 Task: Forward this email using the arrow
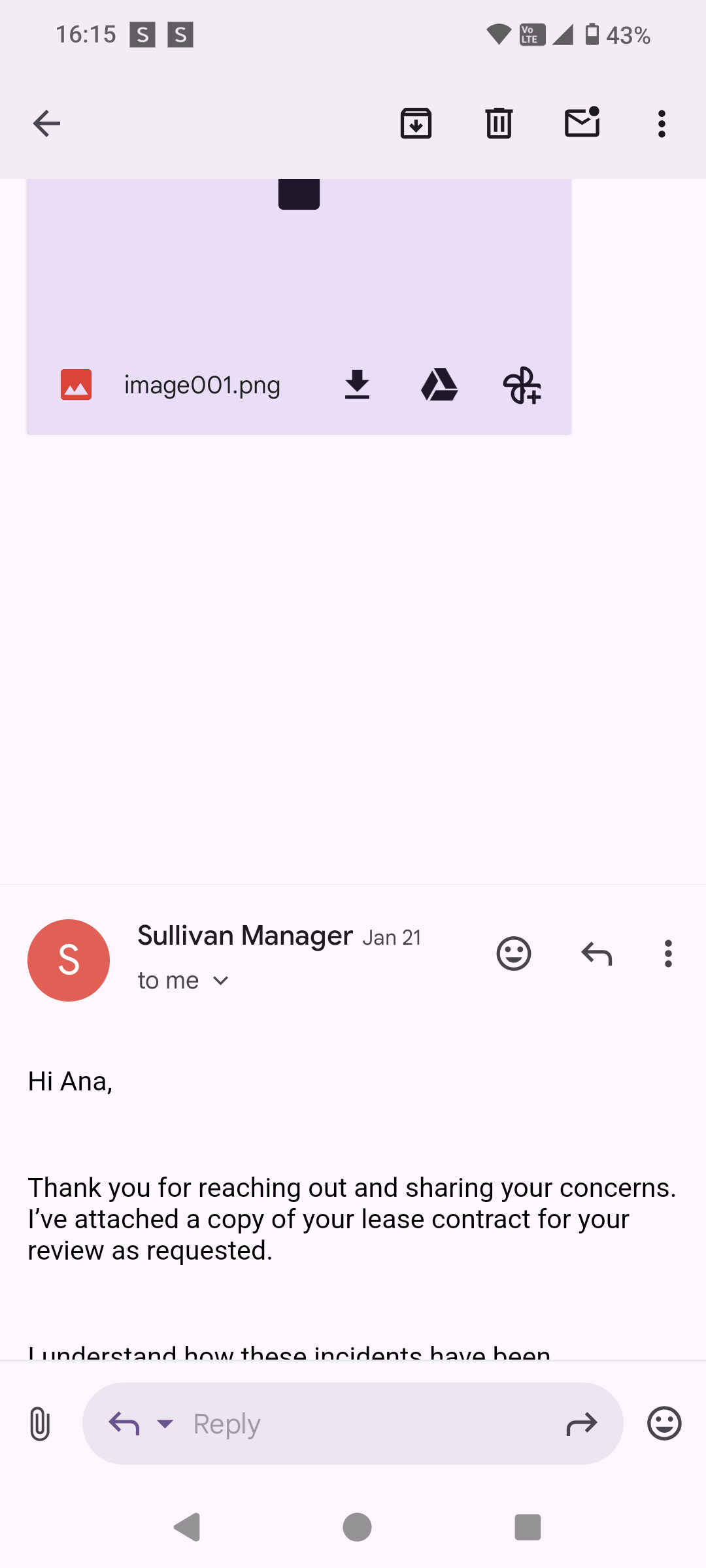click(581, 1424)
